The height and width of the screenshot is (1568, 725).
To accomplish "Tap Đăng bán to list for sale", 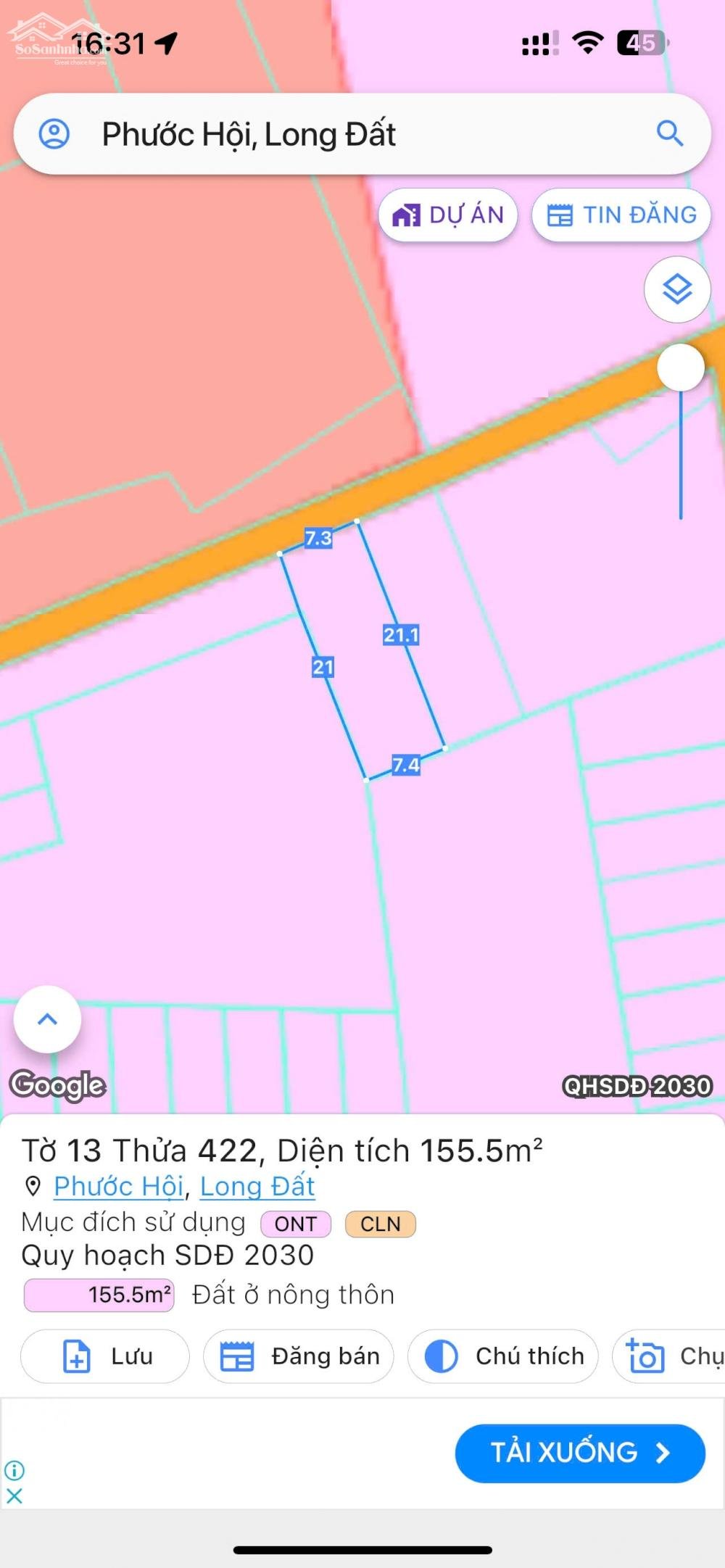I will pos(299,1356).
